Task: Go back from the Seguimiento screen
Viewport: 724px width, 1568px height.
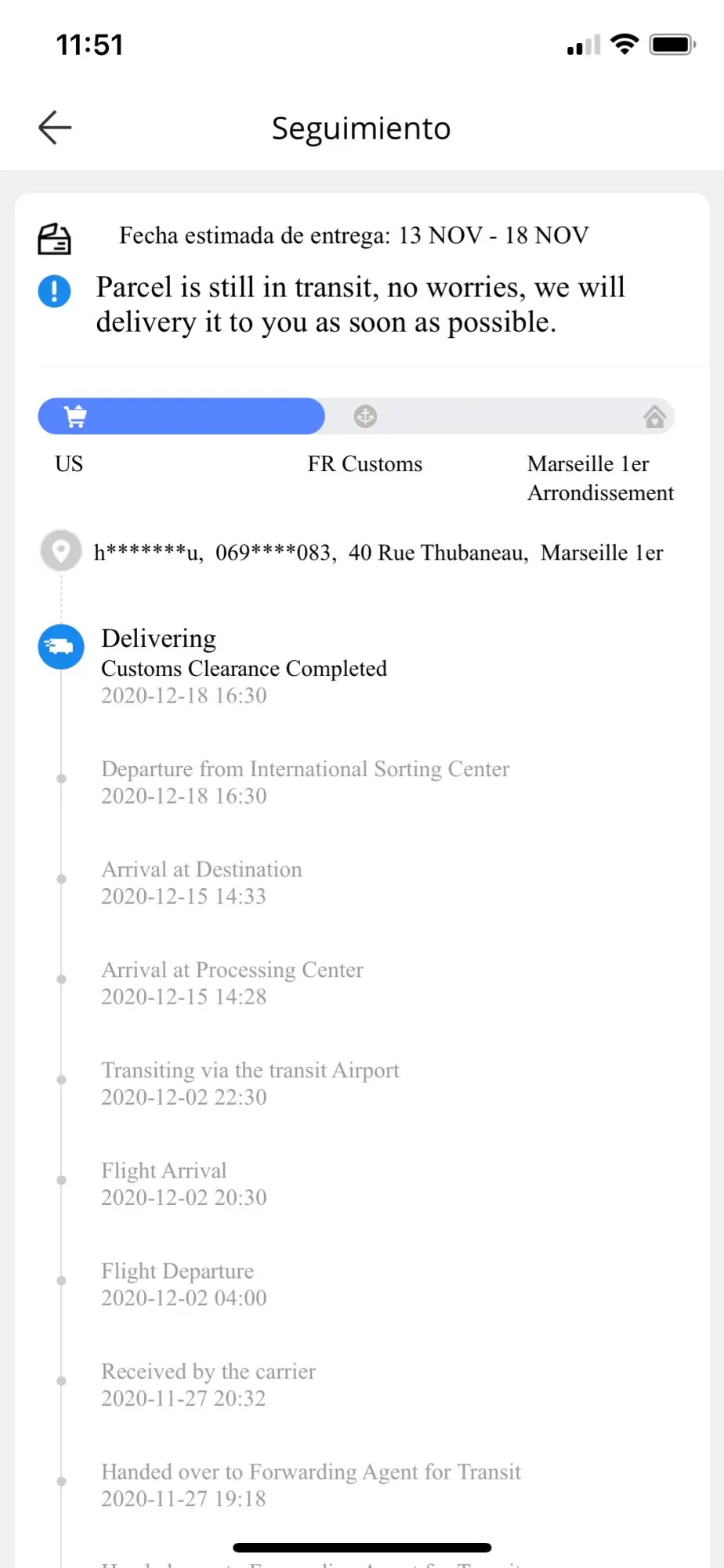Action: pos(55,128)
